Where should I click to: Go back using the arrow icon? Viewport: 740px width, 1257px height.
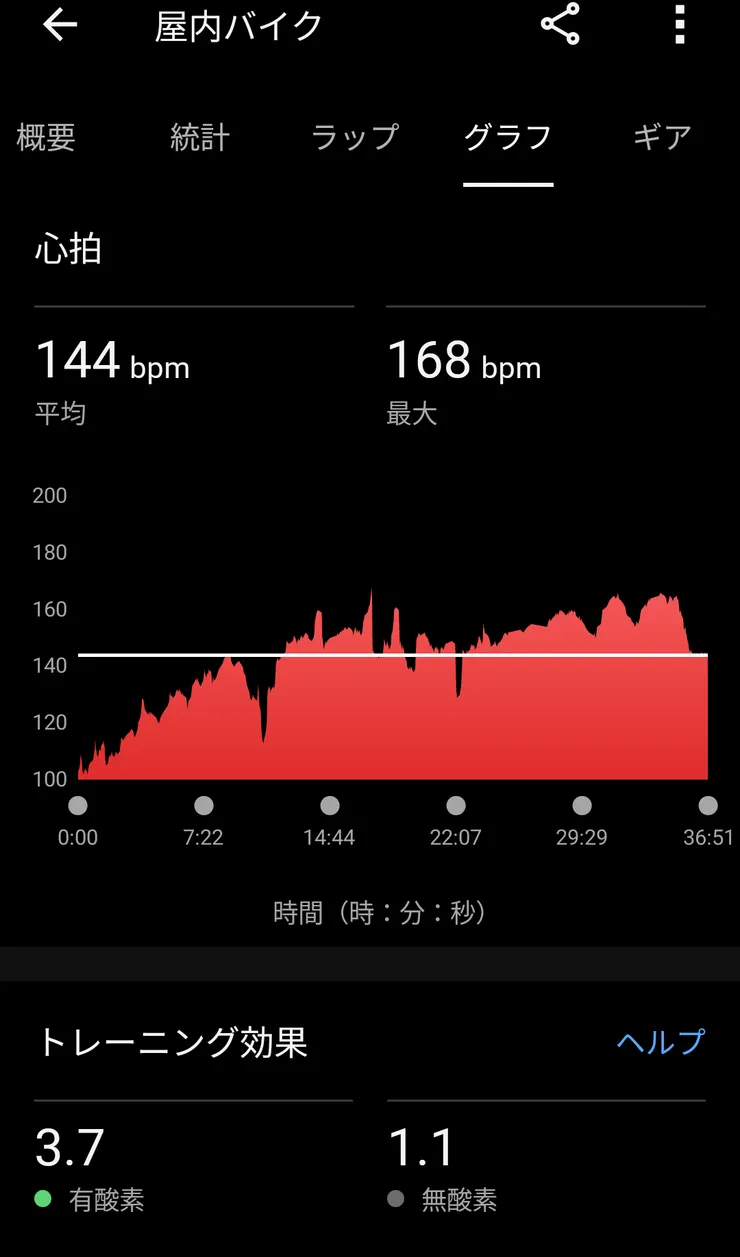pos(60,25)
